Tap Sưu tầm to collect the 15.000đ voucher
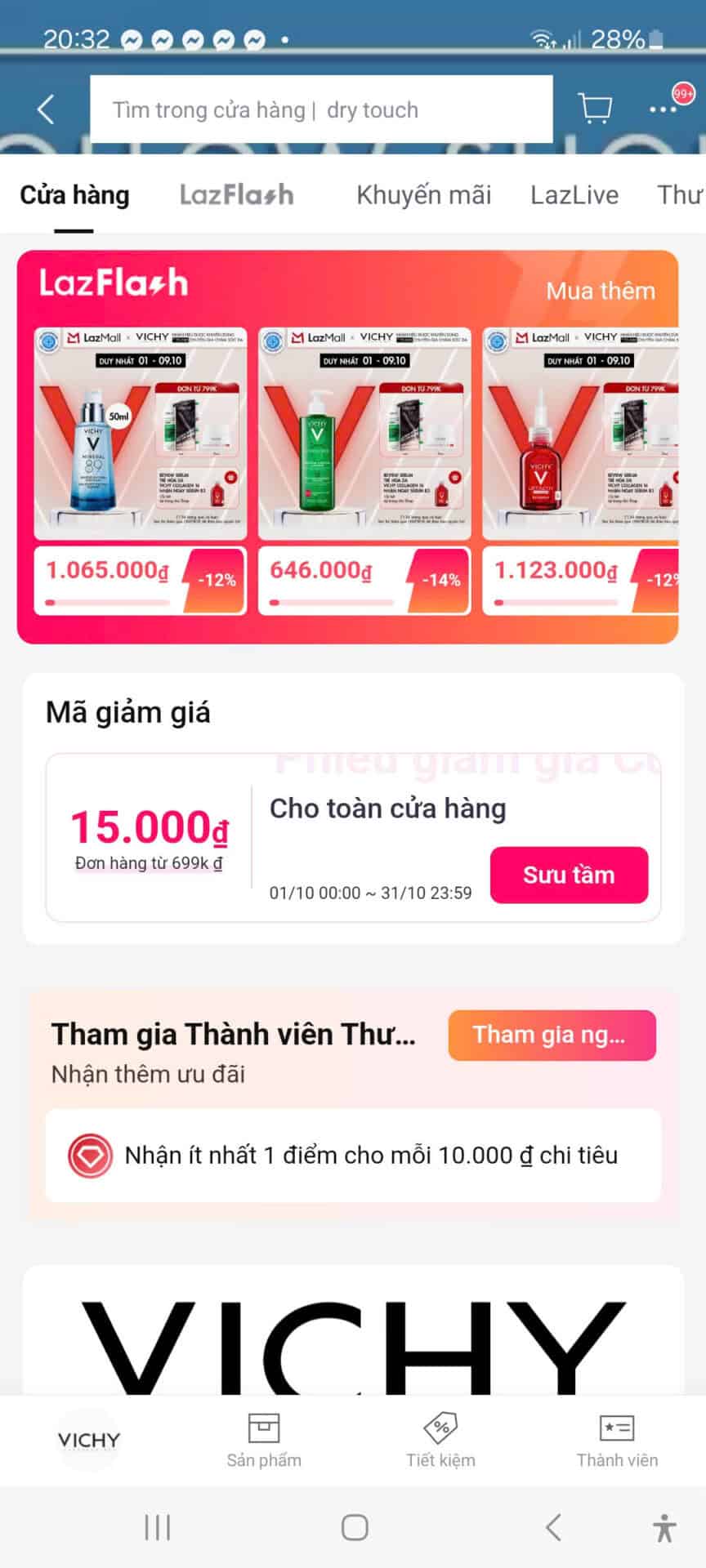The width and height of the screenshot is (706, 1568). tap(569, 875)
